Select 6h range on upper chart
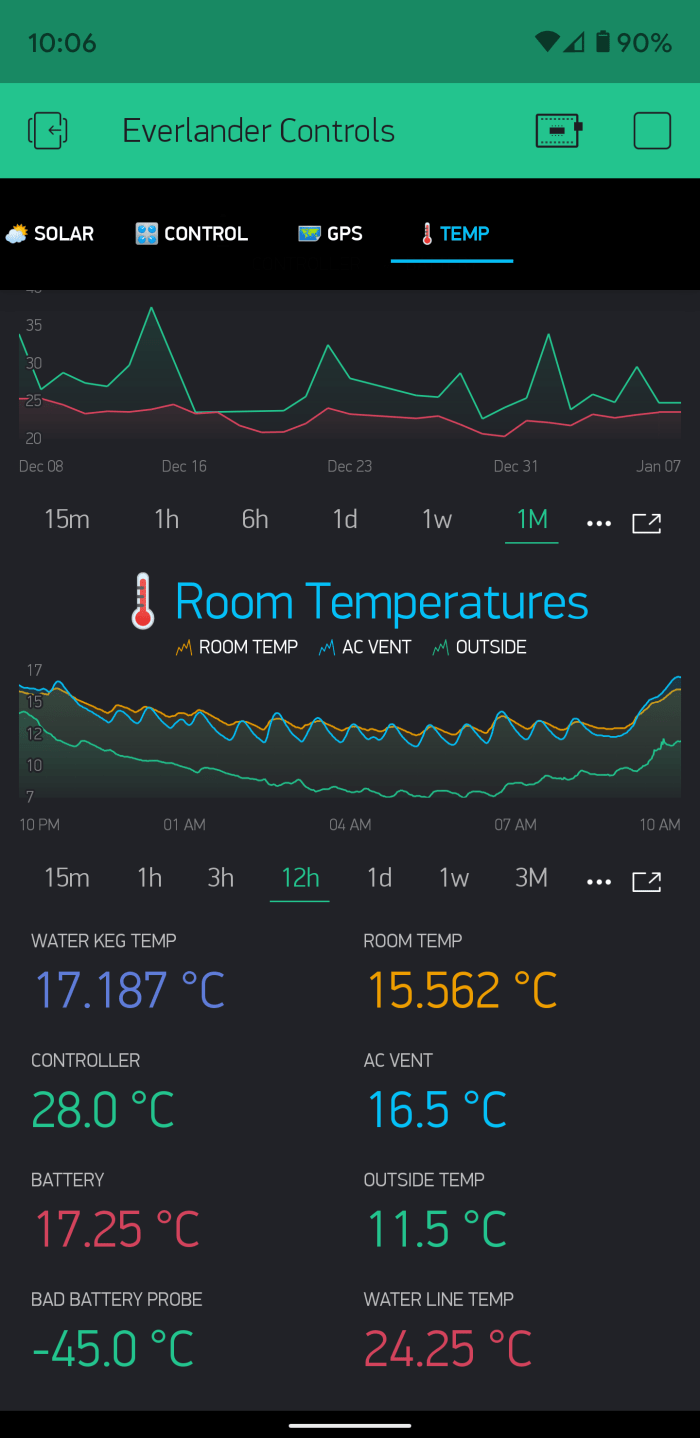The width and height of the screenshot is (700, 1438). [255, 519]
